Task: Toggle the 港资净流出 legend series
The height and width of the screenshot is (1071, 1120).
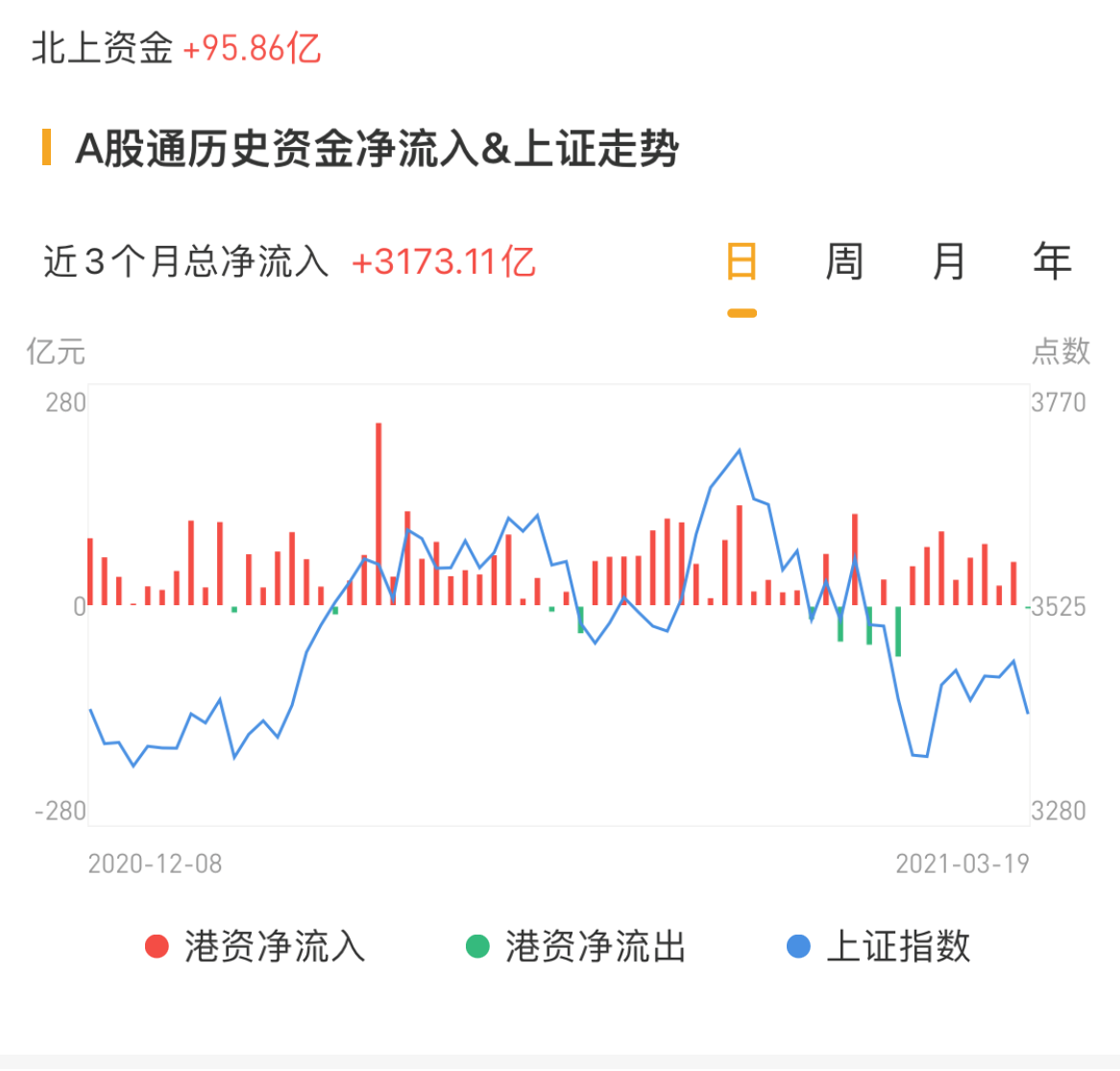Action: pyautogui.click(x=575, y=947)
